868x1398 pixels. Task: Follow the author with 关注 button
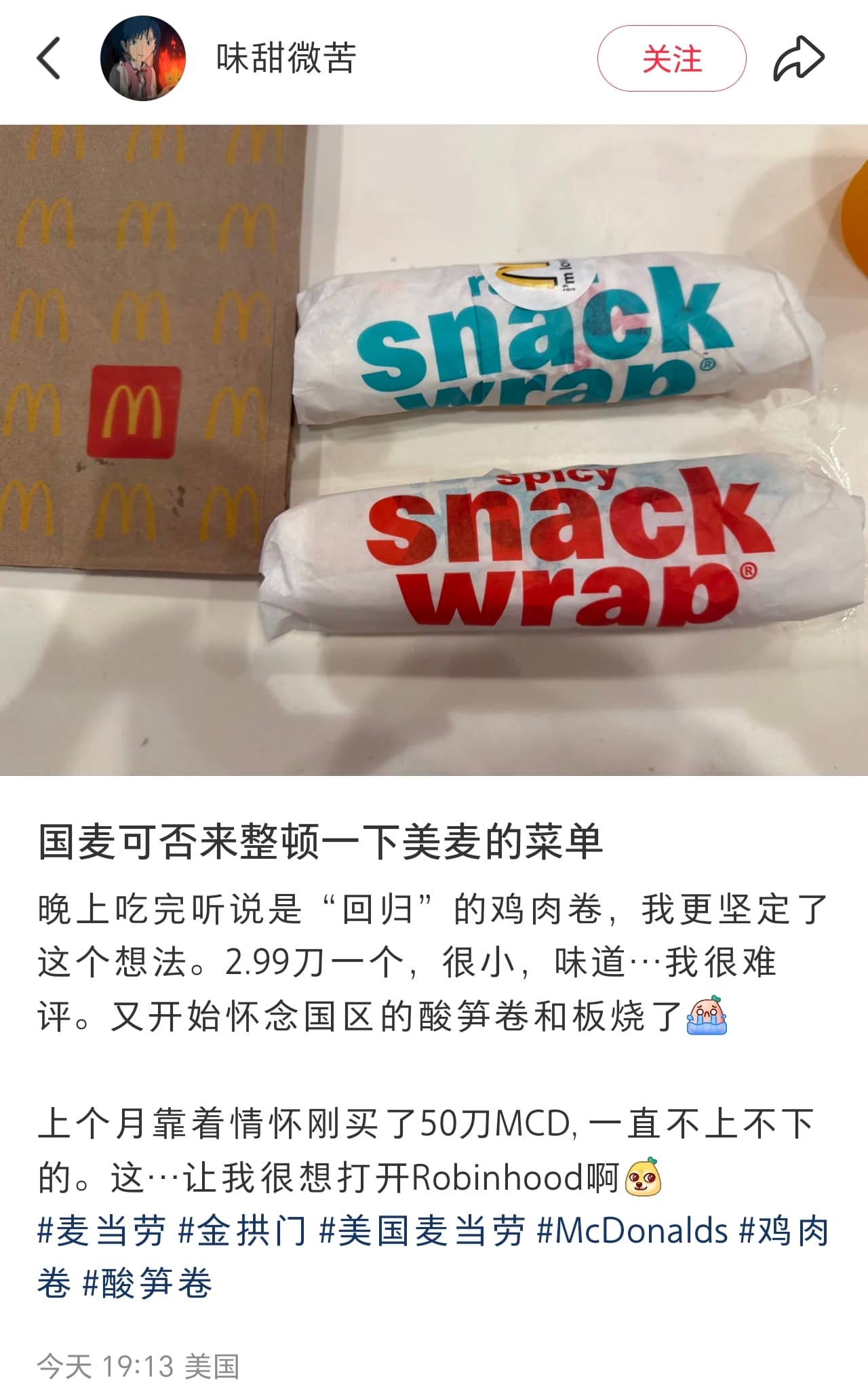pyautogui.click(x=671, y=58)
